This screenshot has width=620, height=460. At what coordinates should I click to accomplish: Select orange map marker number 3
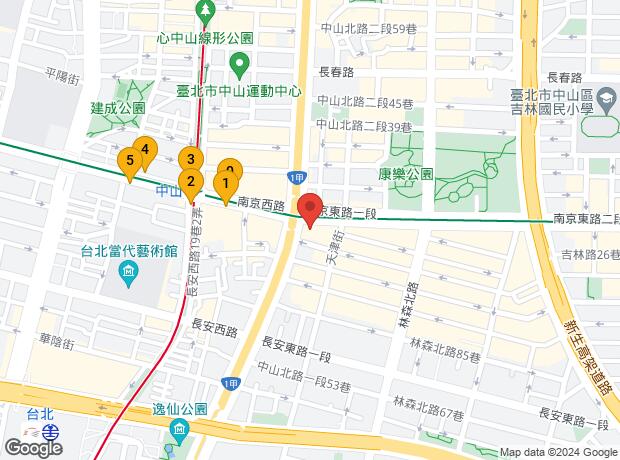click(x=189, y=158)
